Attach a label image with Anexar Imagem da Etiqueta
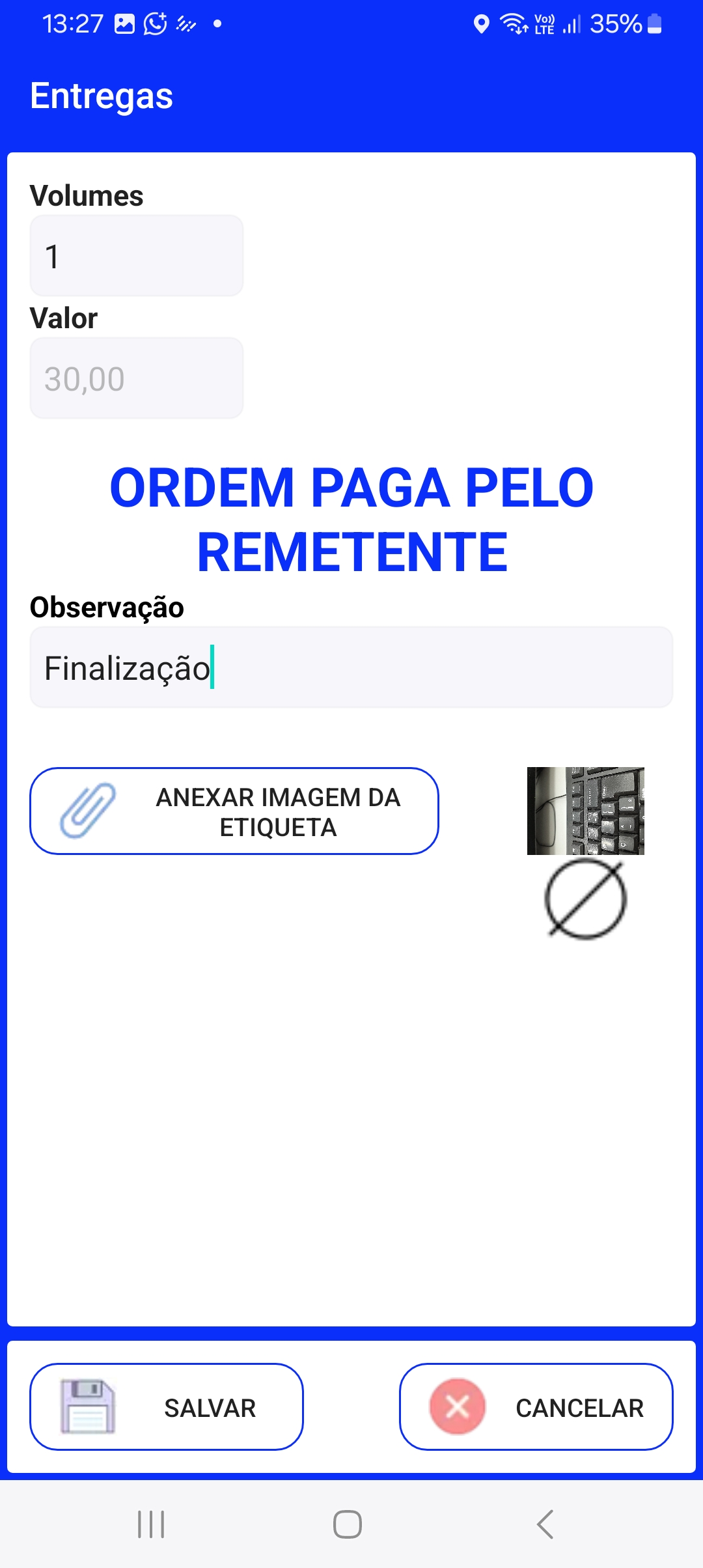Viewport: 703px width, 1568px height. click(x=234, y=811)
